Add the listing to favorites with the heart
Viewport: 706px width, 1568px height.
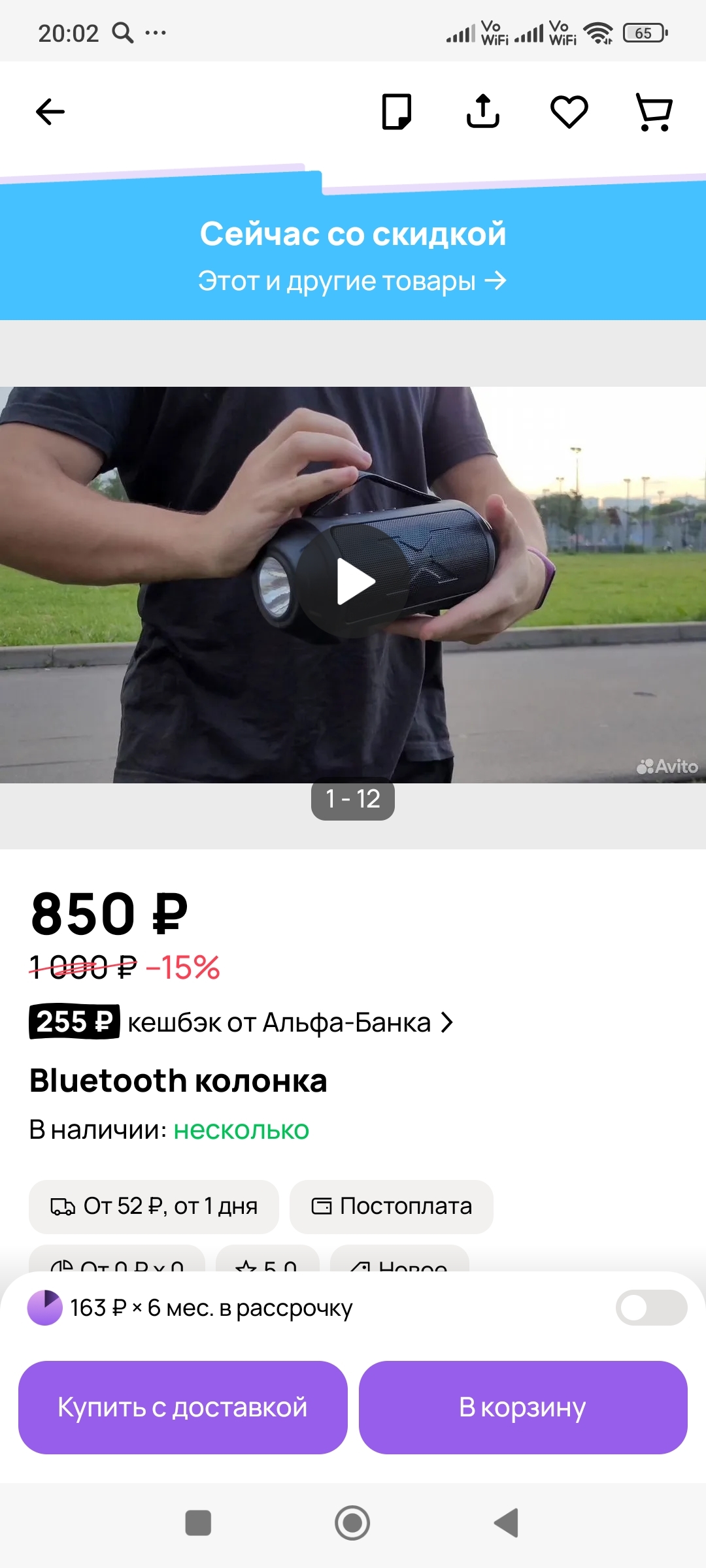coord(569,112)
